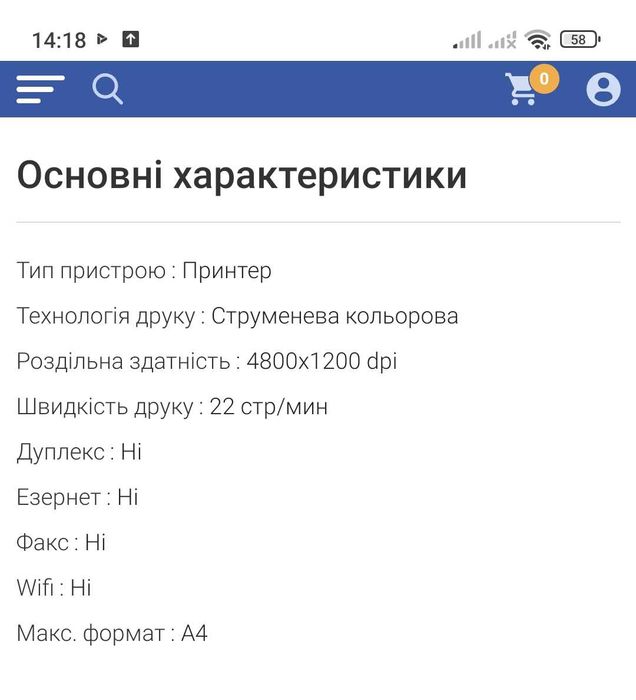The width and height of the screenshot is (636, 700).
Task: Open the hamburger navigation menu
Action: click(x=40, y=90)
